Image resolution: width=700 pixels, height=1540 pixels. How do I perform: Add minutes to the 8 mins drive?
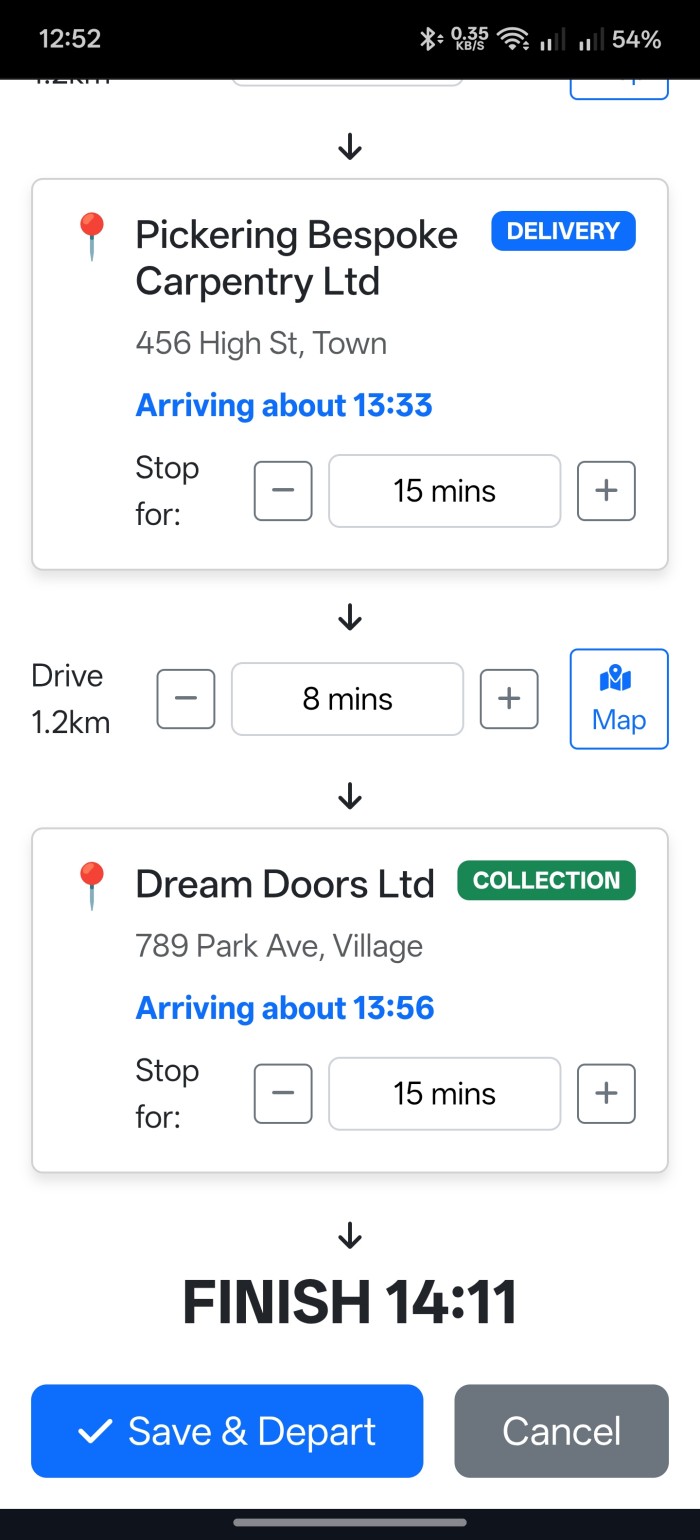click(509, 699)
